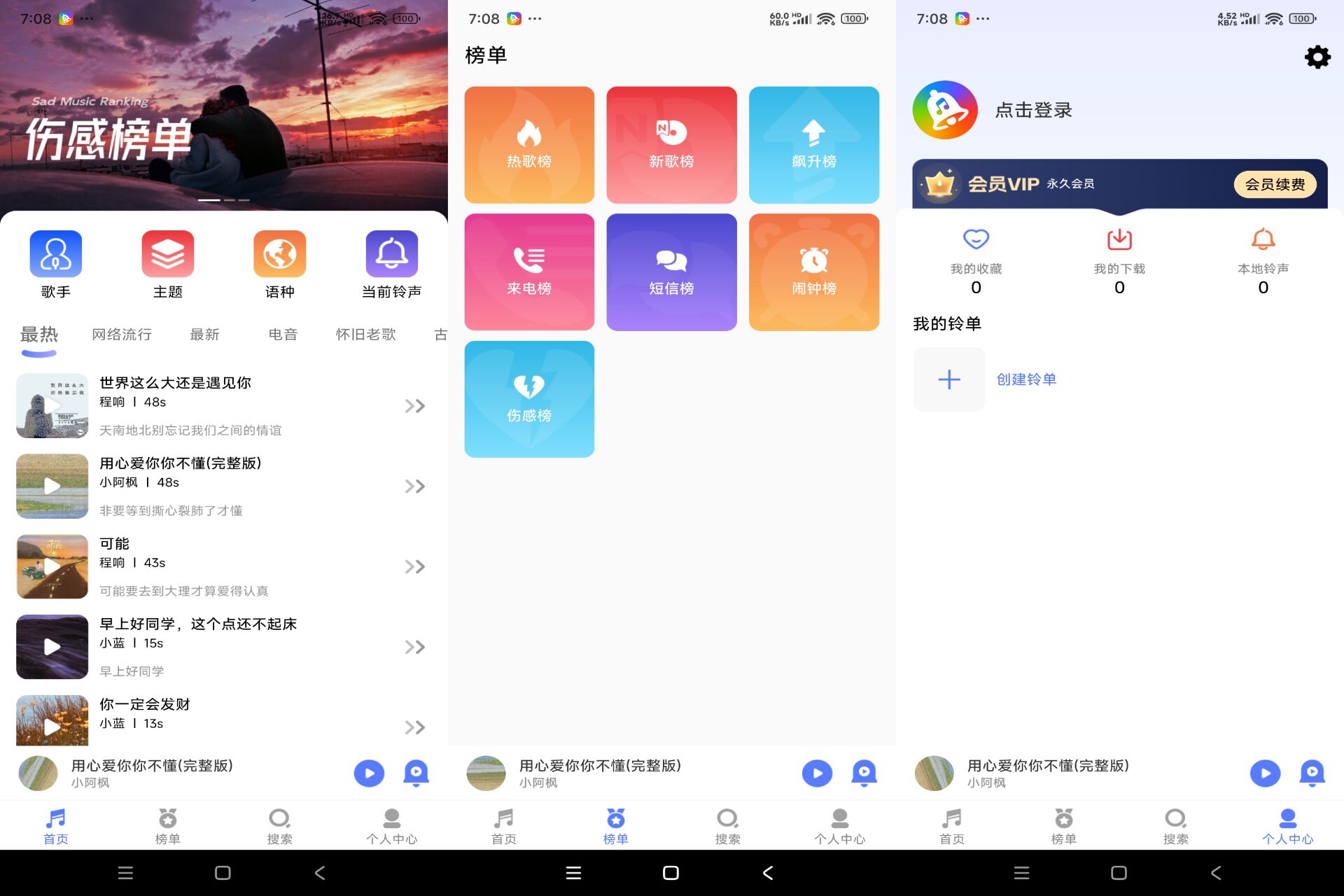Open the 新歌榜 chart tile
Viewport: 1344px width, 896px height.
coord(671,145)
